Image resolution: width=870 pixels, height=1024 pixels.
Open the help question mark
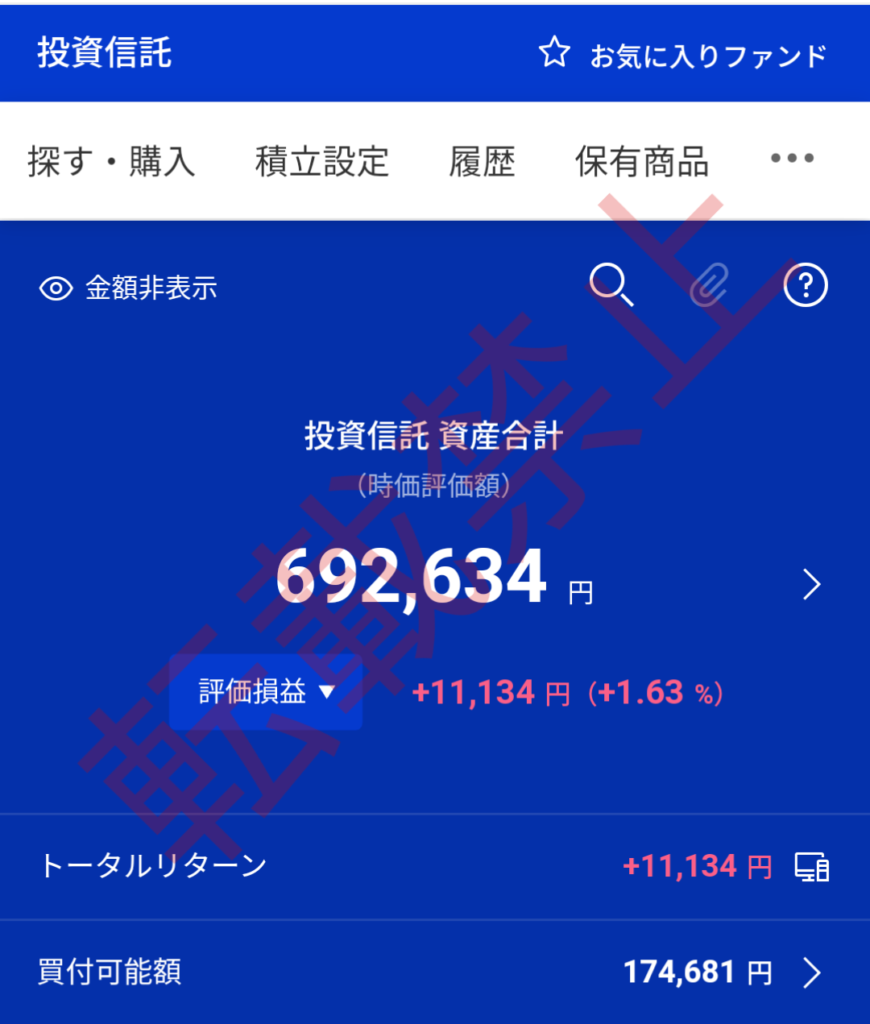point(806,287)
